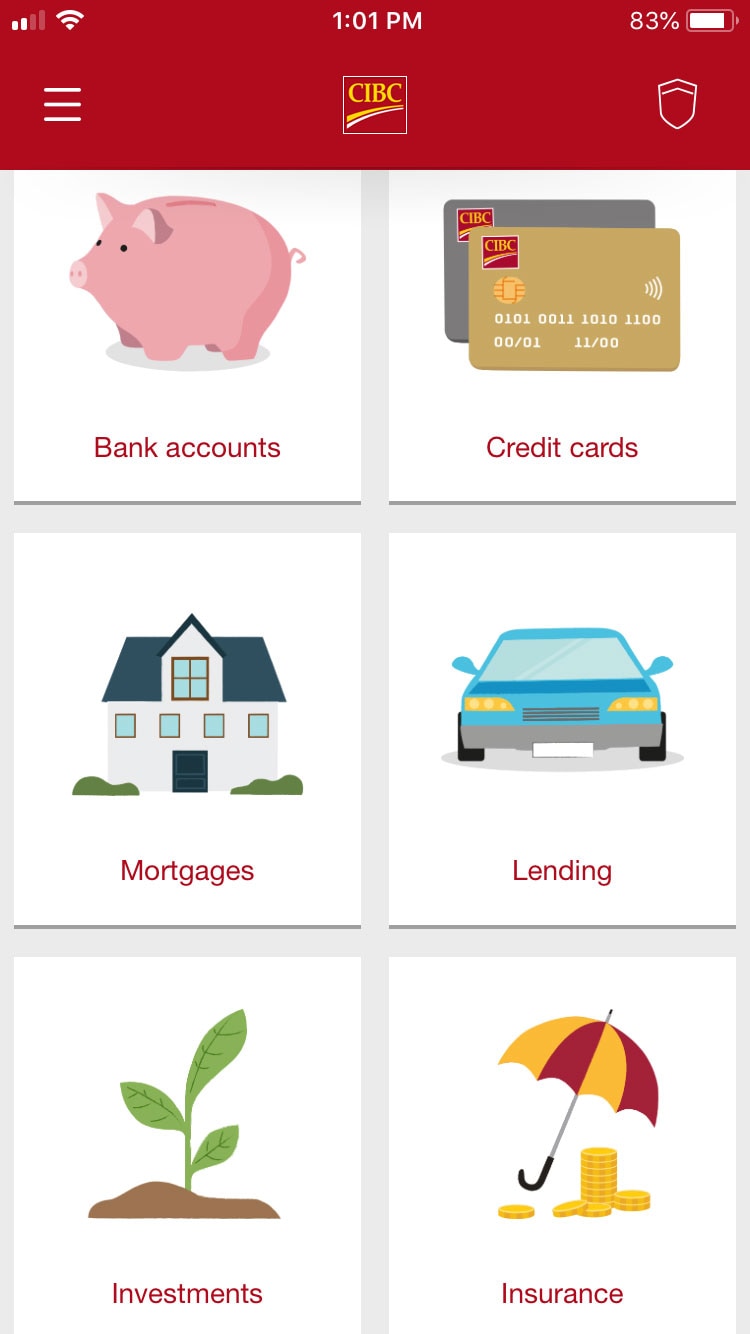Open the hamburger navigation menu
The image size is (750, 1334).
click(62, 103)
